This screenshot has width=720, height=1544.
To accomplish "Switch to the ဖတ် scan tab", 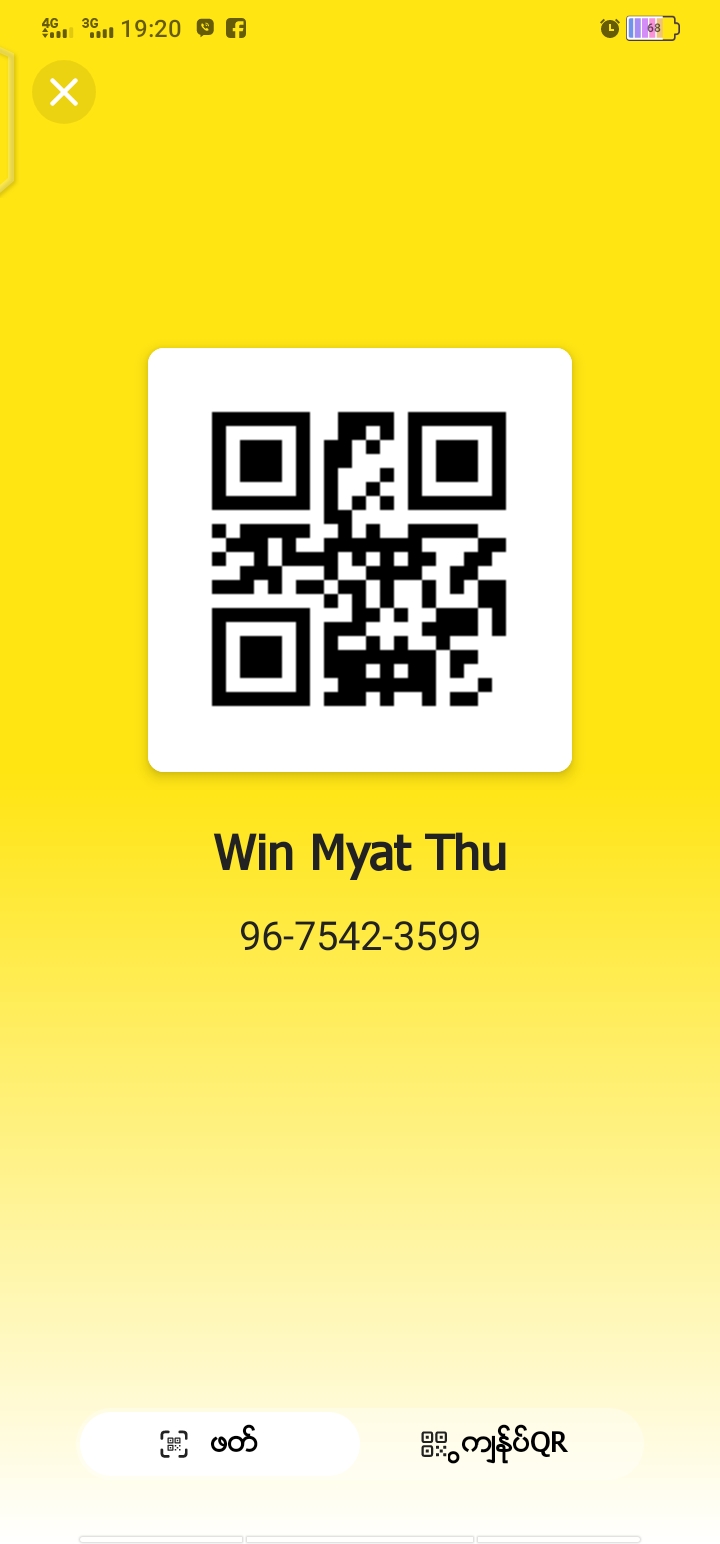I will pyautogui.click(x=219, y=1444).
